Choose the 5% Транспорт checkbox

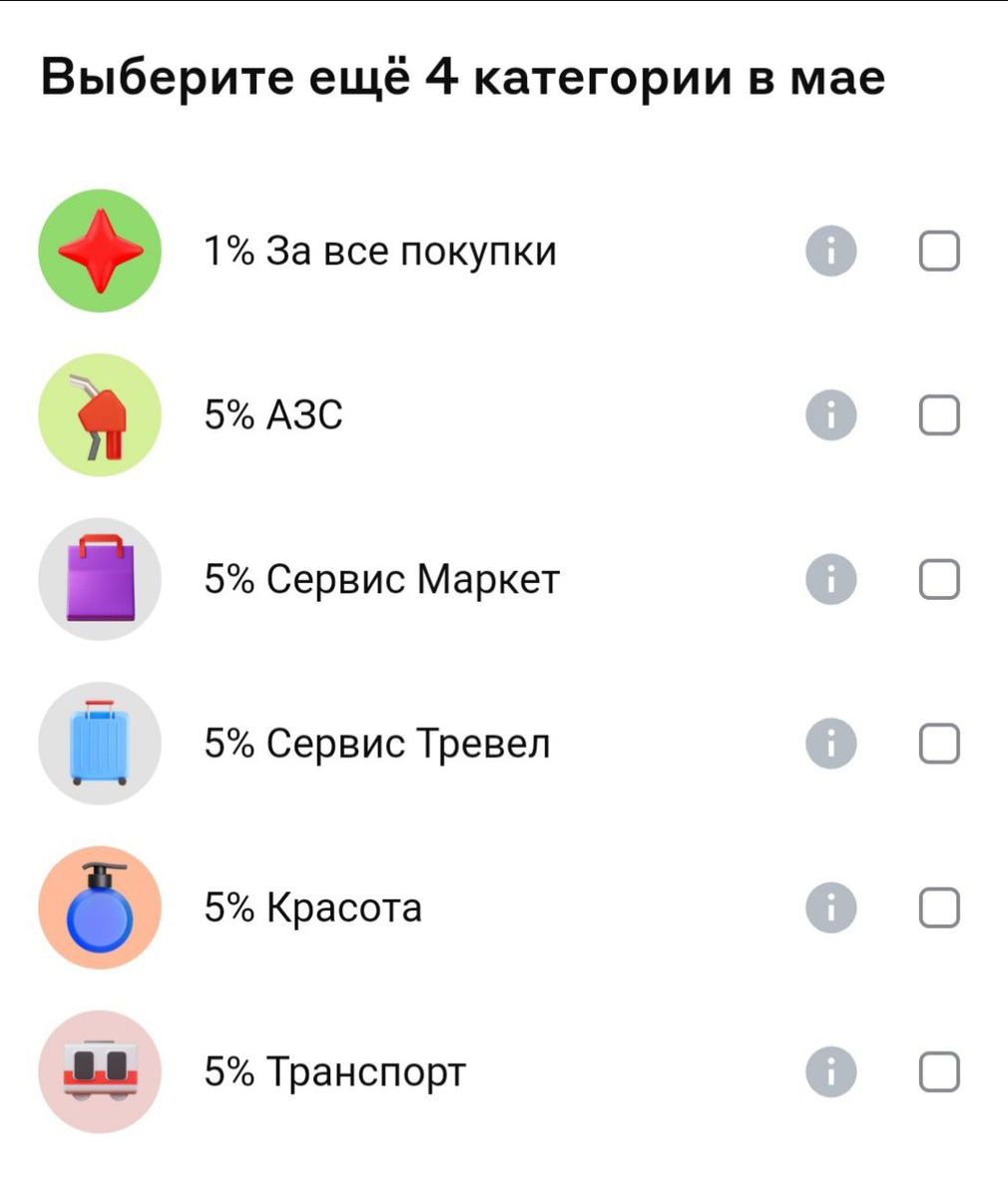coord(939,1072)
